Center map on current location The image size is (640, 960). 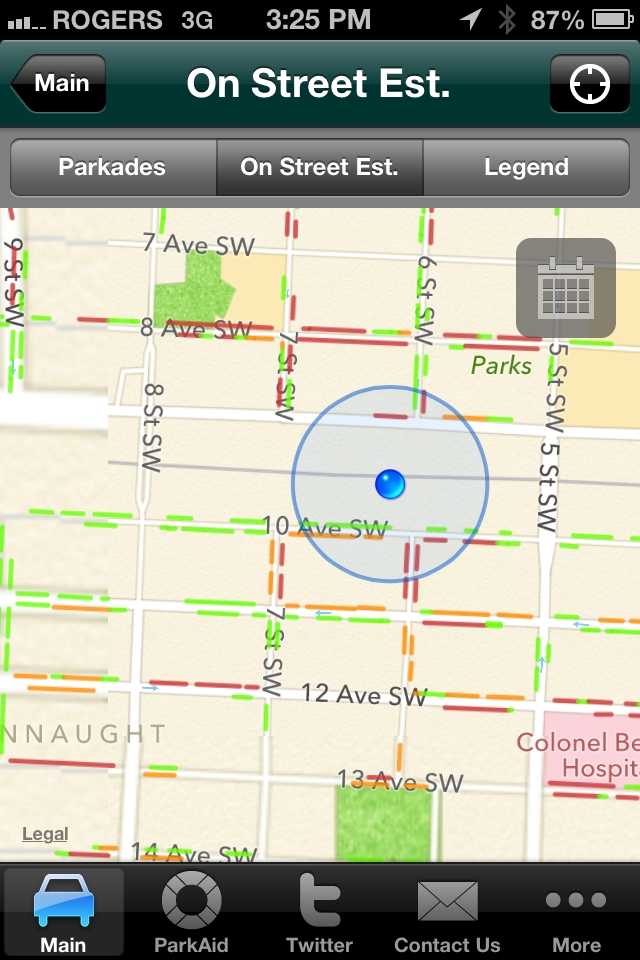click(x=589, y=84)
